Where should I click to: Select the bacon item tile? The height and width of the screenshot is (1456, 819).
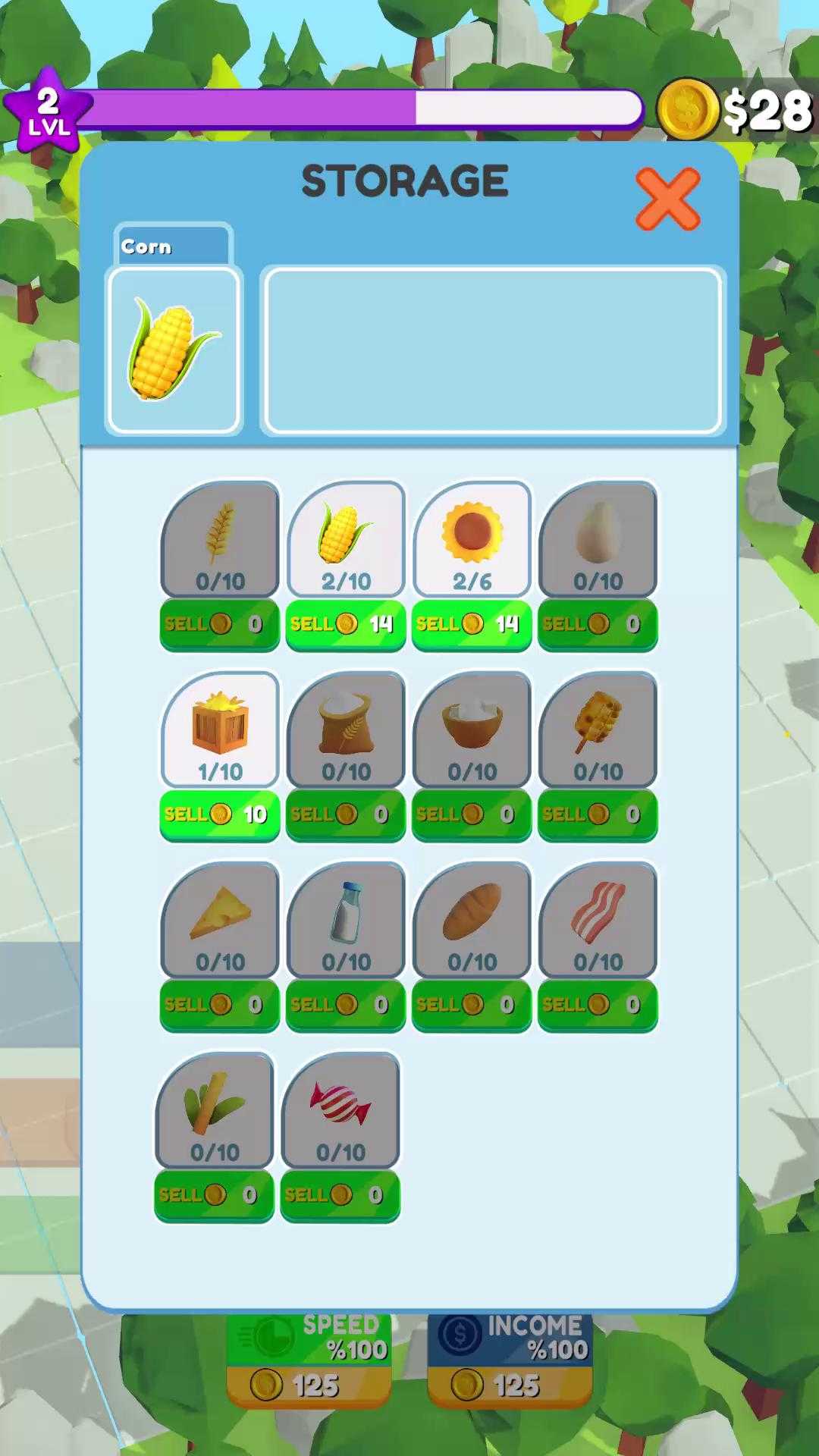(x=598, y=920)
